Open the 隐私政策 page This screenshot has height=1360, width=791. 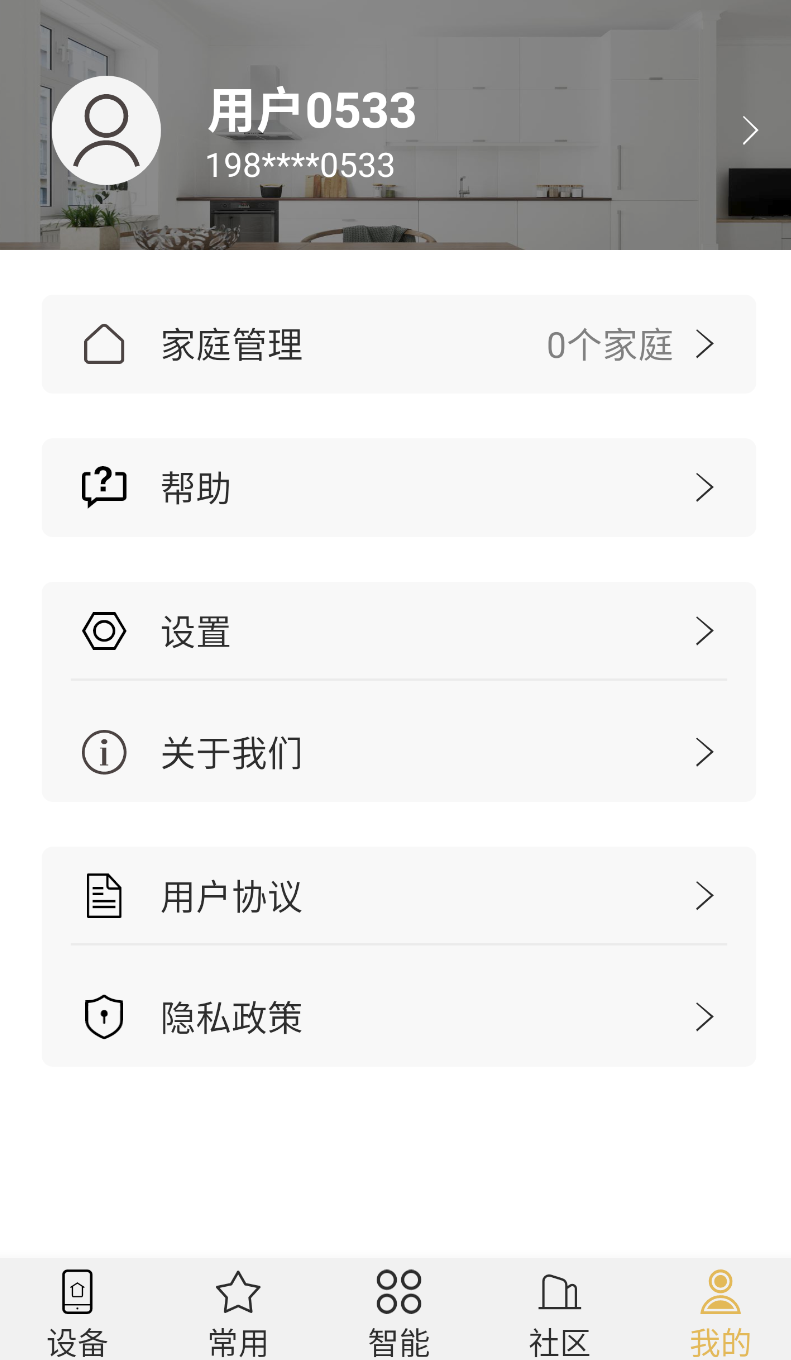click(x=398, y=1017)
